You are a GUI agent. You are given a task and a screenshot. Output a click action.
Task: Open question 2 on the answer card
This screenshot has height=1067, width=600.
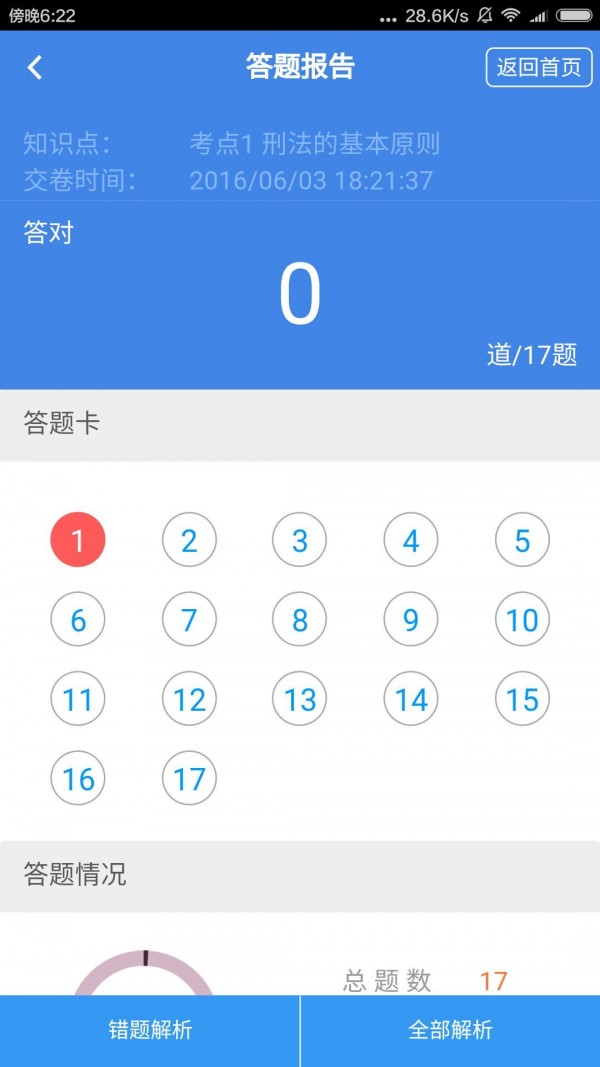point(189,540)
